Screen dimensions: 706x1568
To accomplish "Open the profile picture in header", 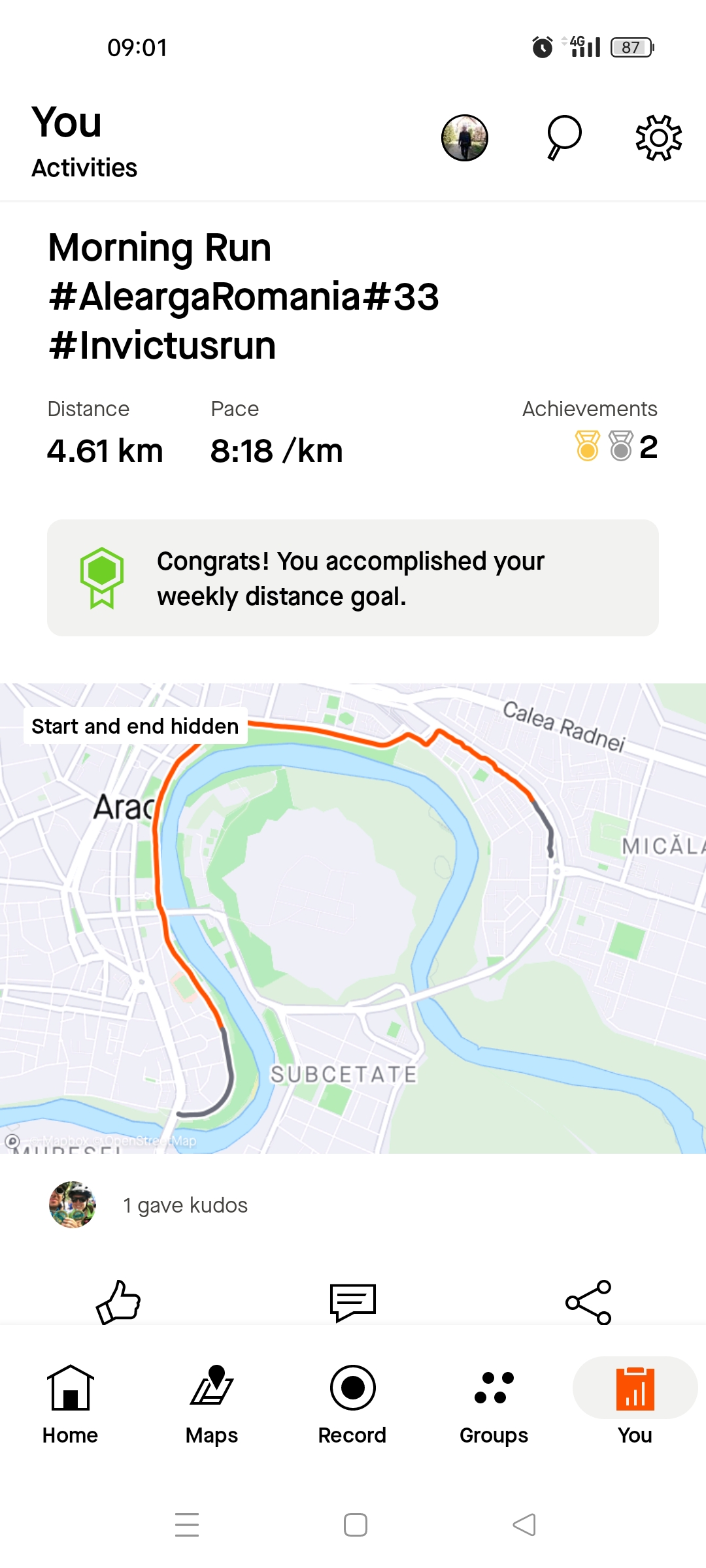I will (464, 138).
